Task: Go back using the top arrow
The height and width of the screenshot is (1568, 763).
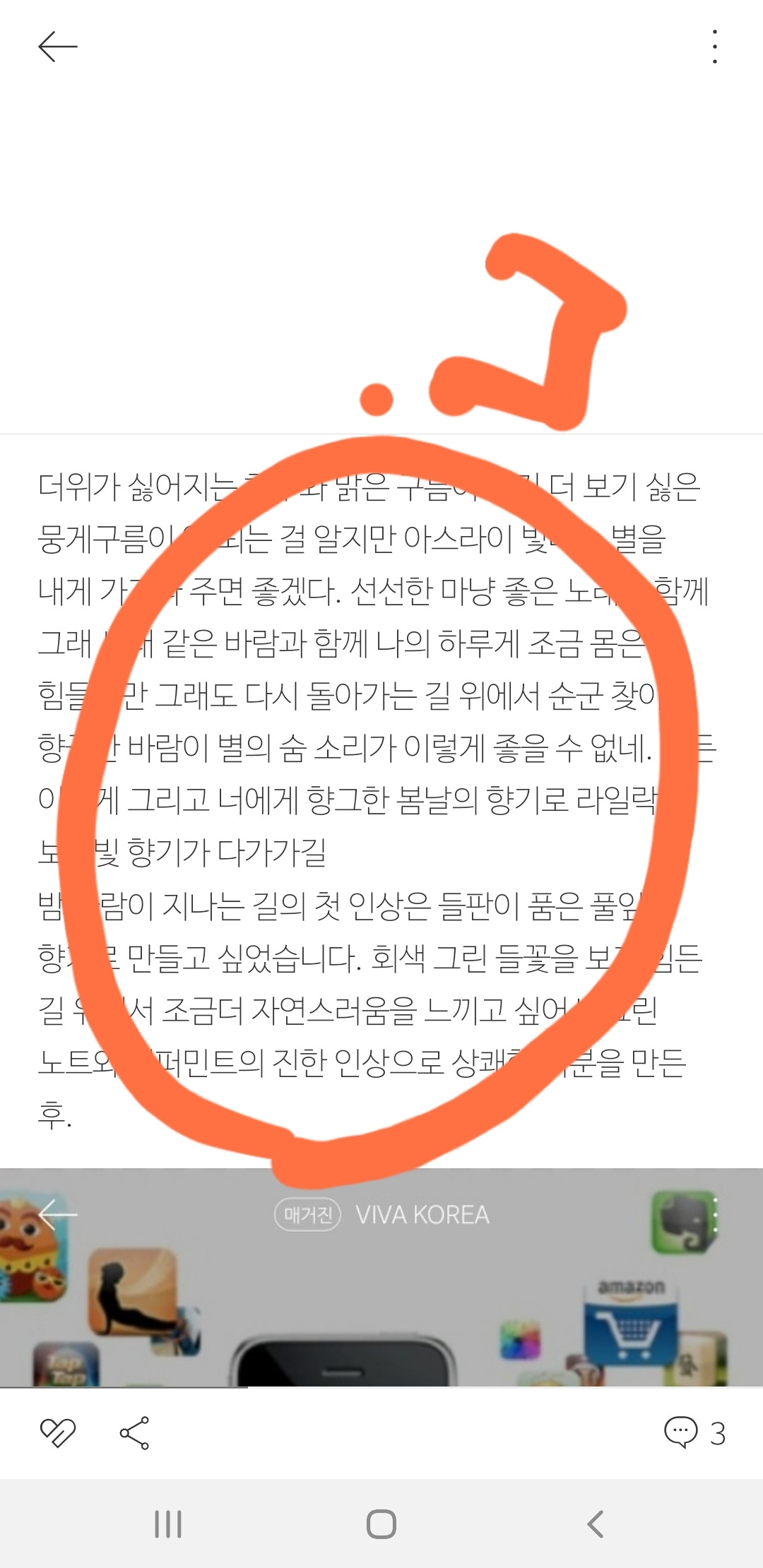Action: [x=57, y=47]
